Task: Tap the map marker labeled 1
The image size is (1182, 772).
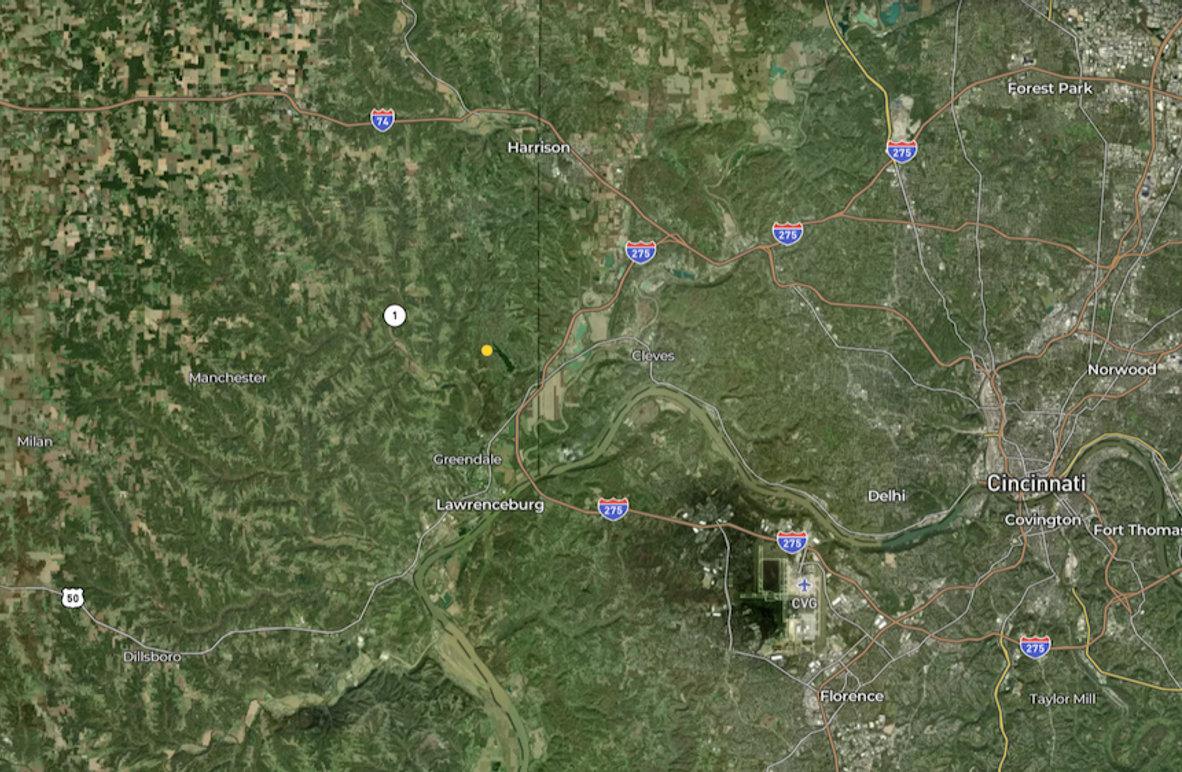Action: (395, 316)
